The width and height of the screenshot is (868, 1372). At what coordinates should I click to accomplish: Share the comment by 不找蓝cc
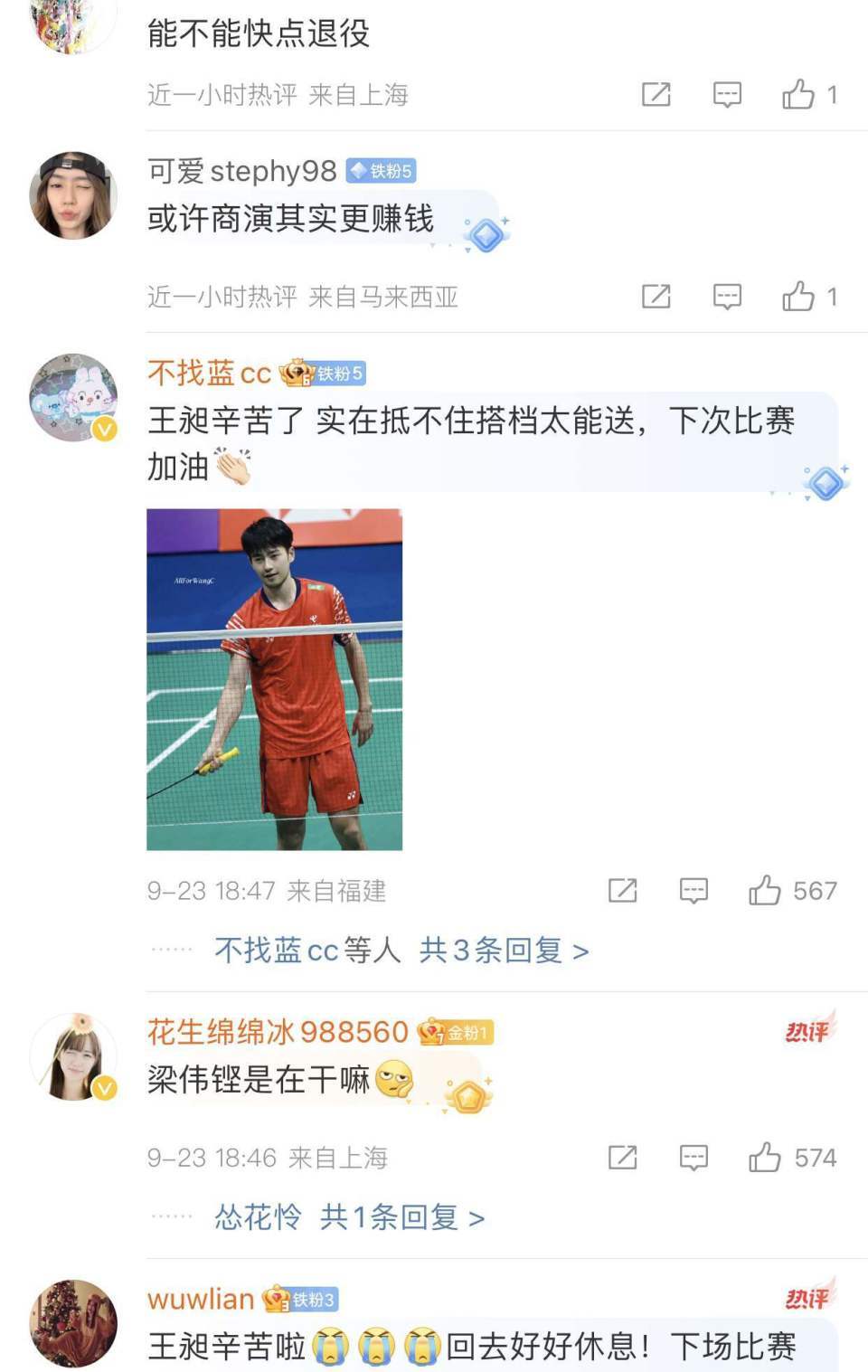(622, 891)
